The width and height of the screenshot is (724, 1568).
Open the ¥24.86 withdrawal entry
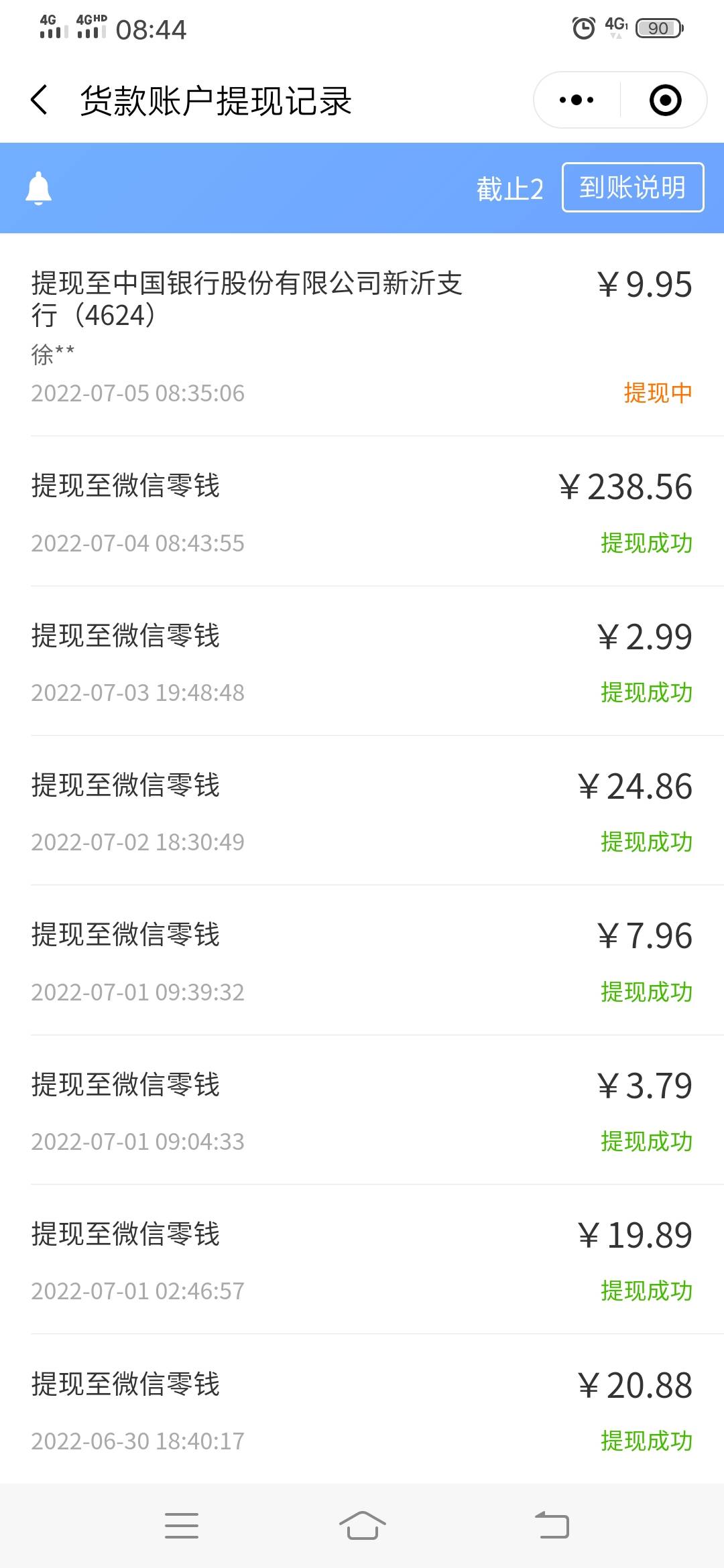coord(362,811)
